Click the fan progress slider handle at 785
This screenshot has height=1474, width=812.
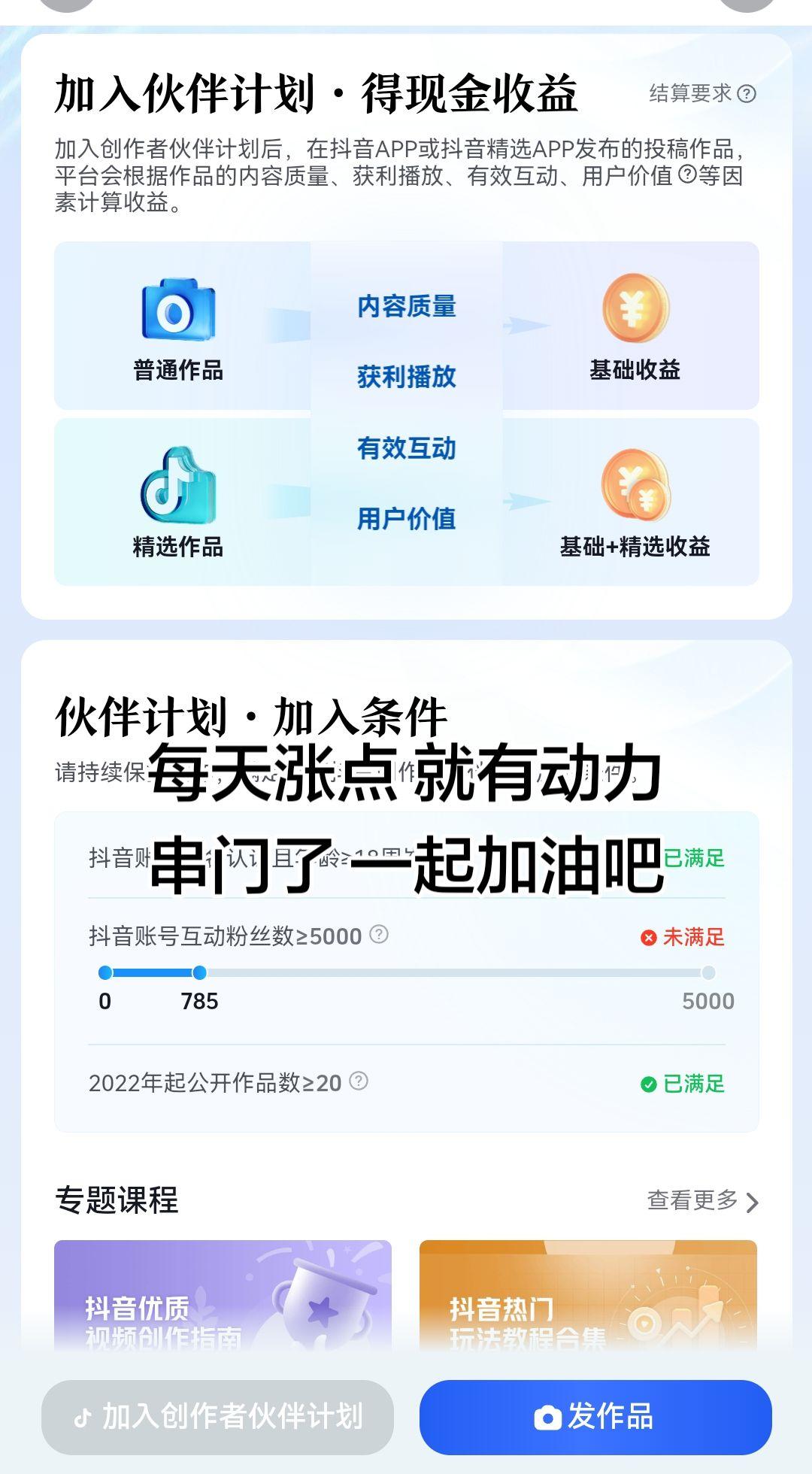point(199,972)
